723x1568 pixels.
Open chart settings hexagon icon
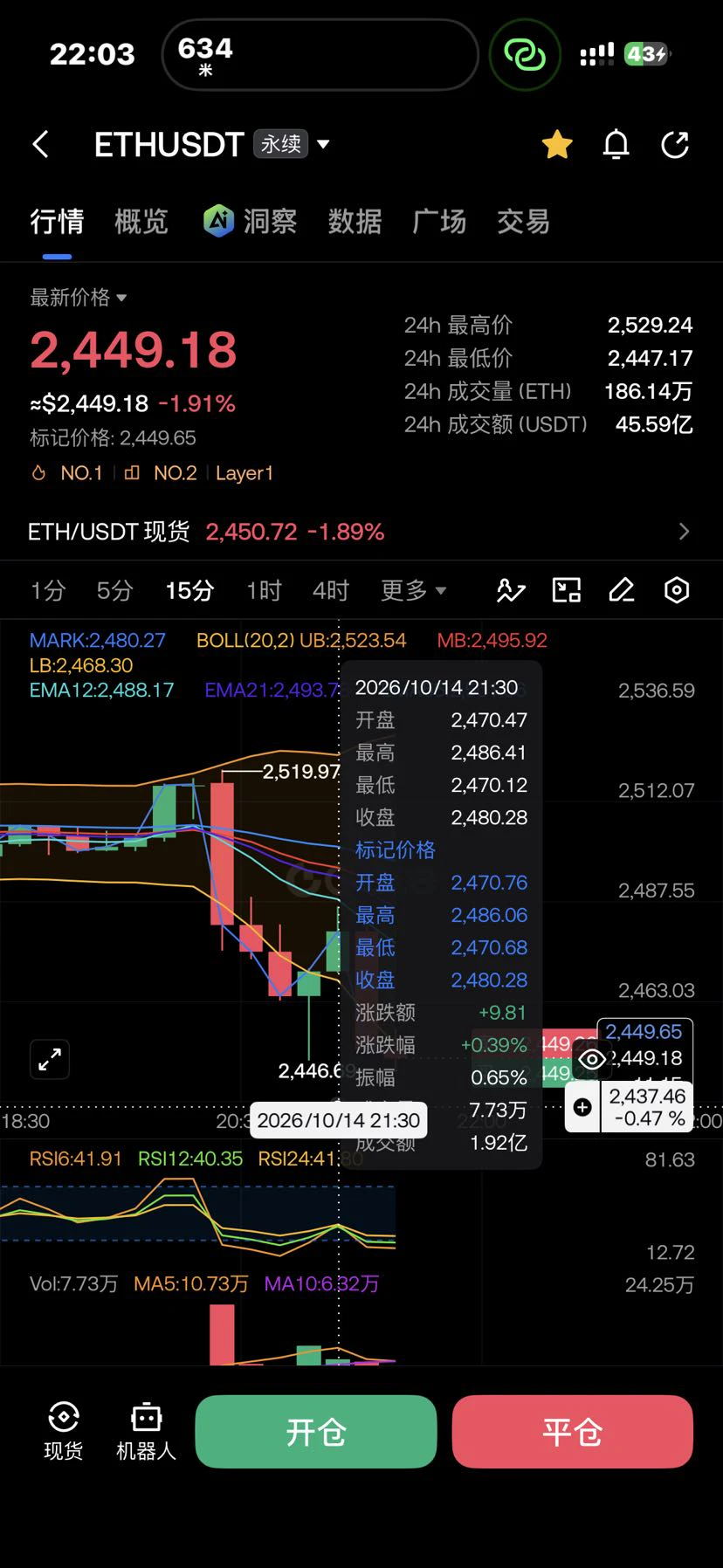(677, 591)
